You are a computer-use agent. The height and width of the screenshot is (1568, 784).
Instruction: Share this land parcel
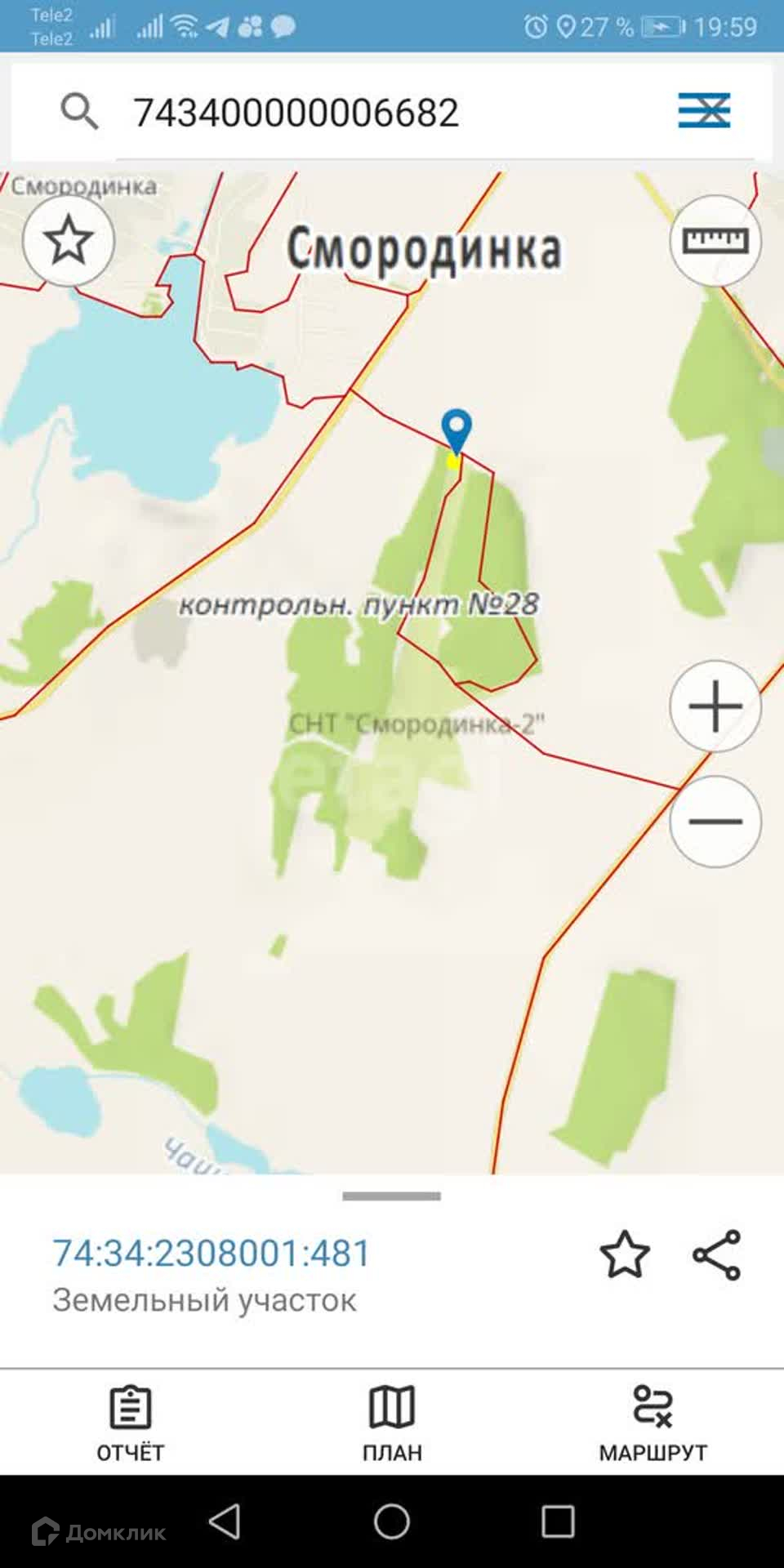tap(716, 1254)
